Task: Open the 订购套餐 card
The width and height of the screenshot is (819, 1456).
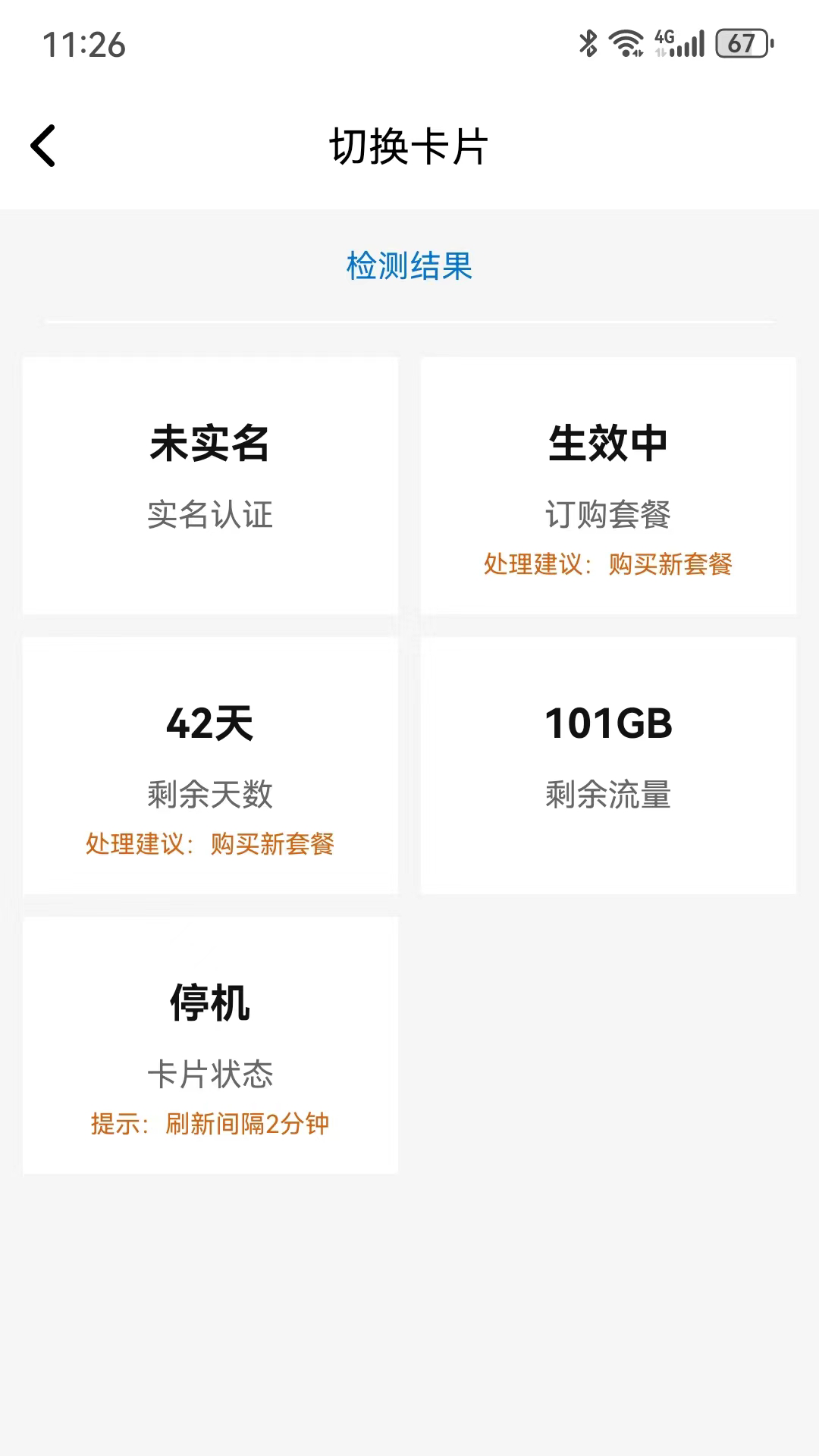Action: click(608, 485)
